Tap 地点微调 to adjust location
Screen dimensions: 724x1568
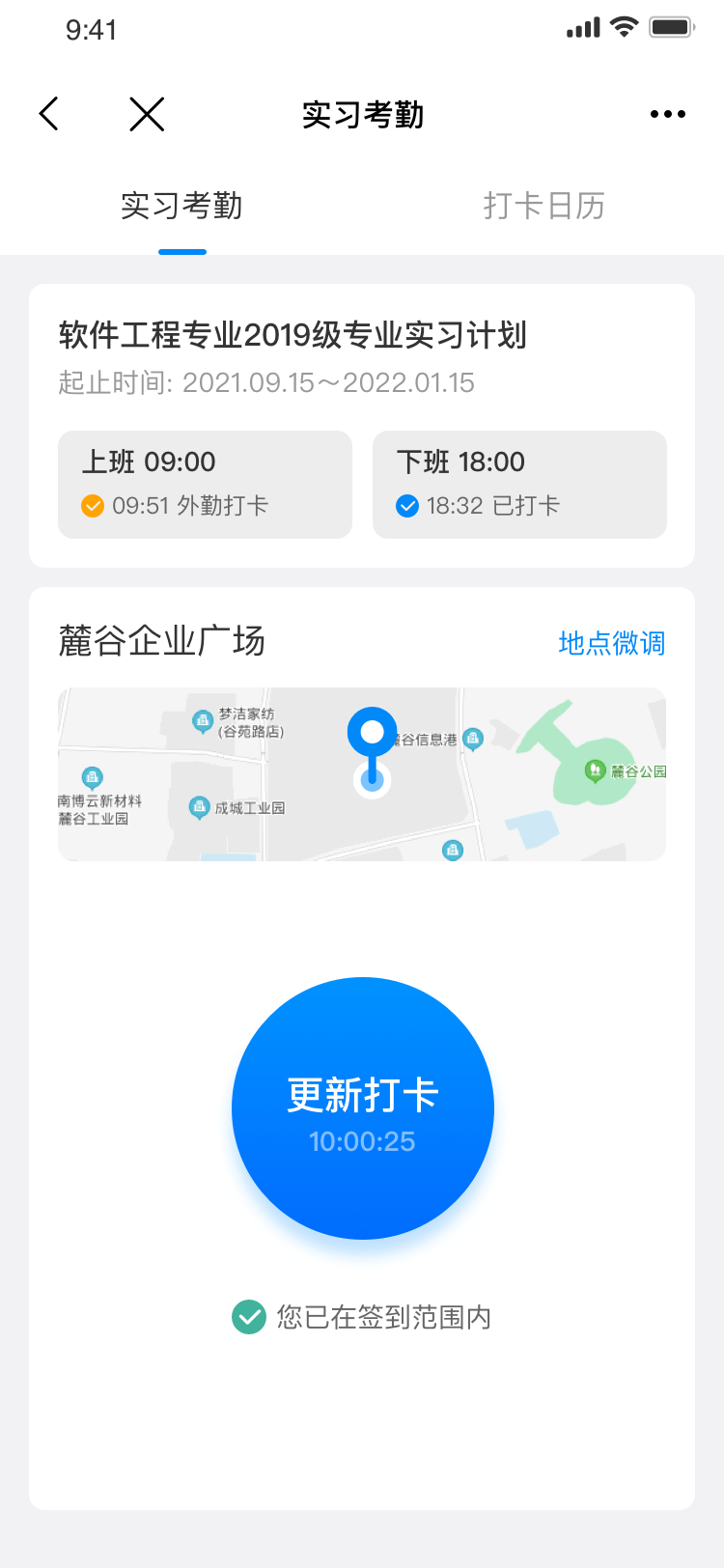point(611,643)
